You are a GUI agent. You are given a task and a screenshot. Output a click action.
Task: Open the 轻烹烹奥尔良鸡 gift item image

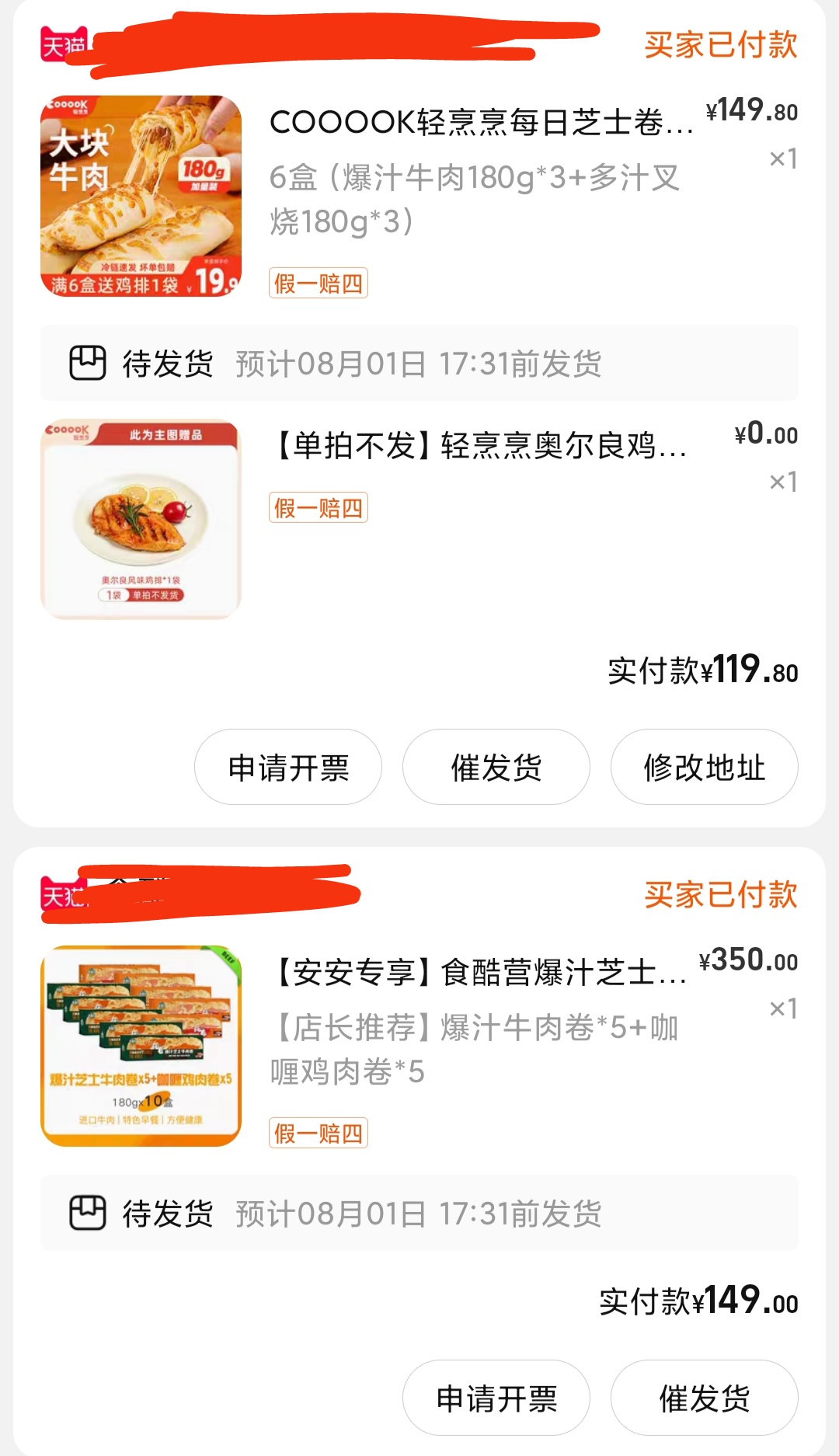pyautogui.click(x=141, y=519)
